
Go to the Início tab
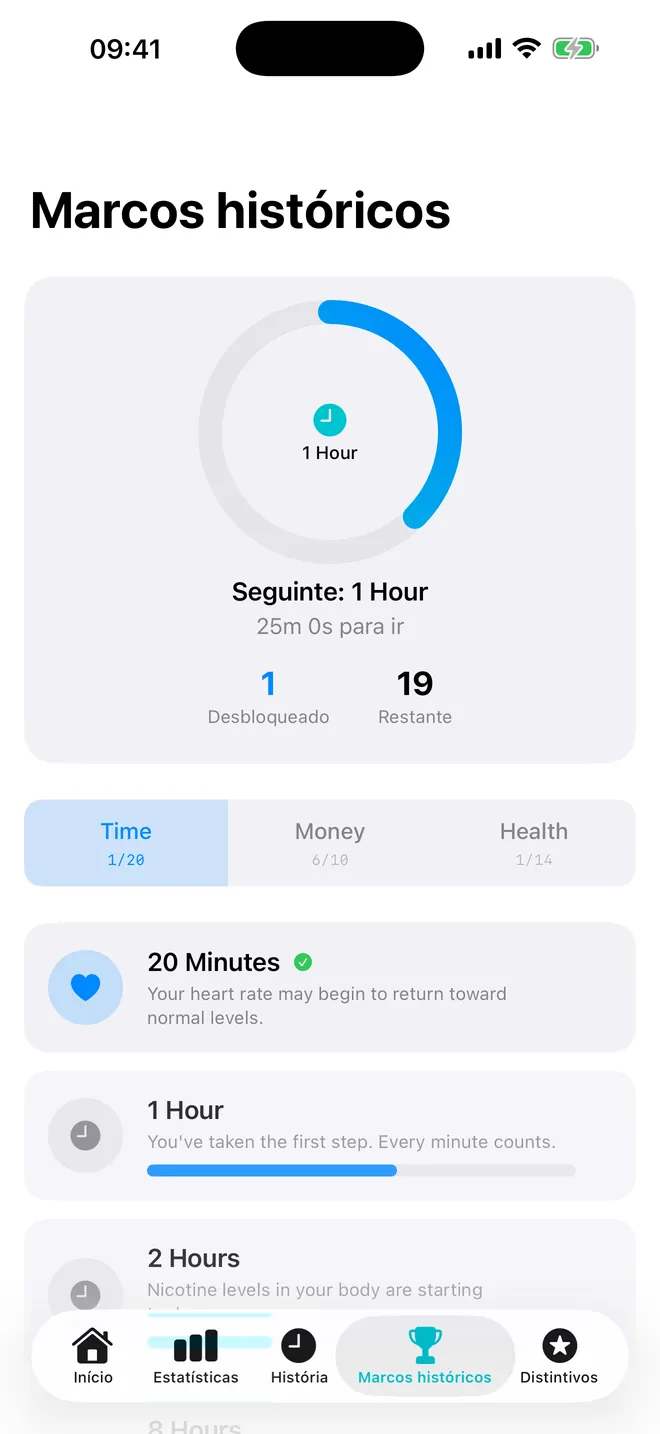coord(93,1357)
